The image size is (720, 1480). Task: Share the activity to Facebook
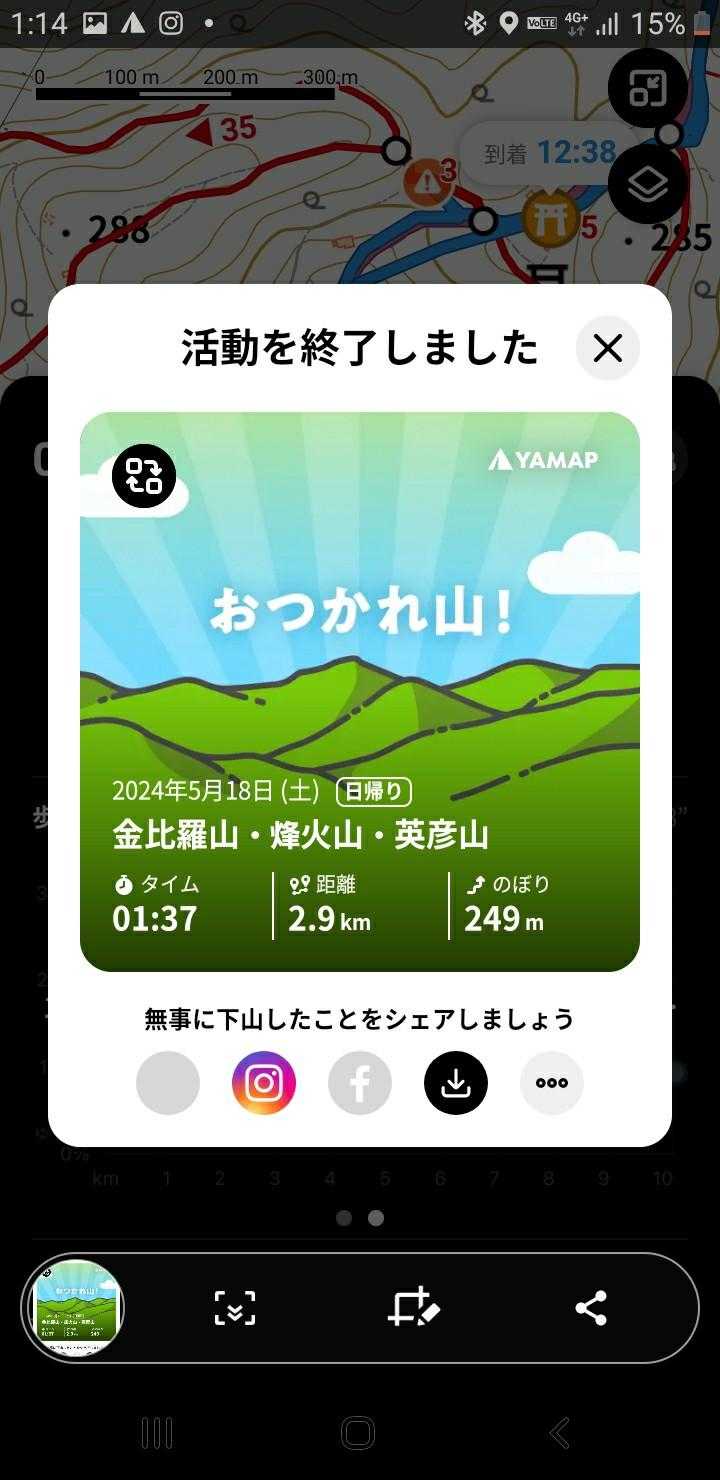click(x=360, y=1083)
